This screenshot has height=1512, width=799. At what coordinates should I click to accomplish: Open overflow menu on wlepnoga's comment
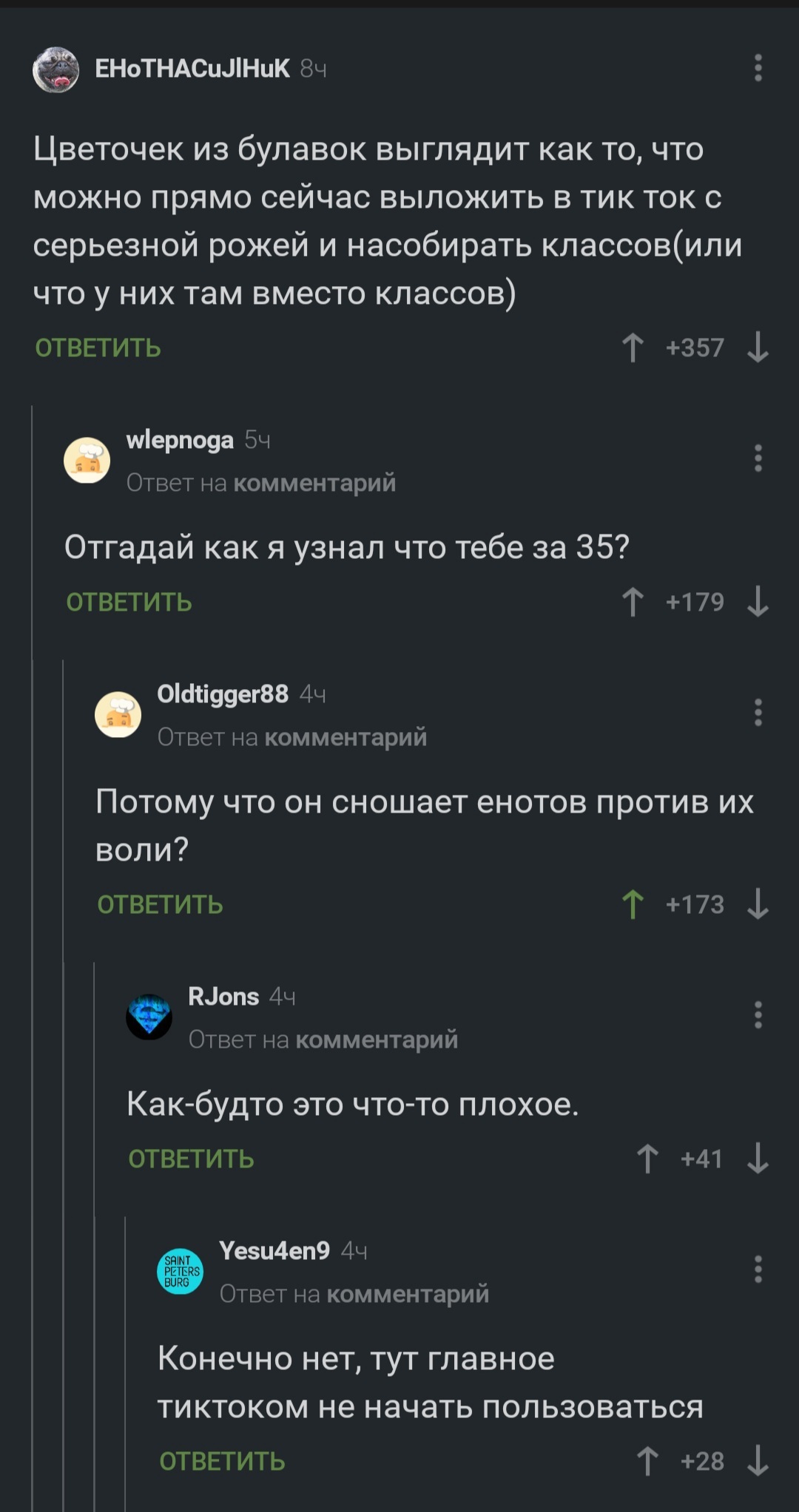pos(758,458)
